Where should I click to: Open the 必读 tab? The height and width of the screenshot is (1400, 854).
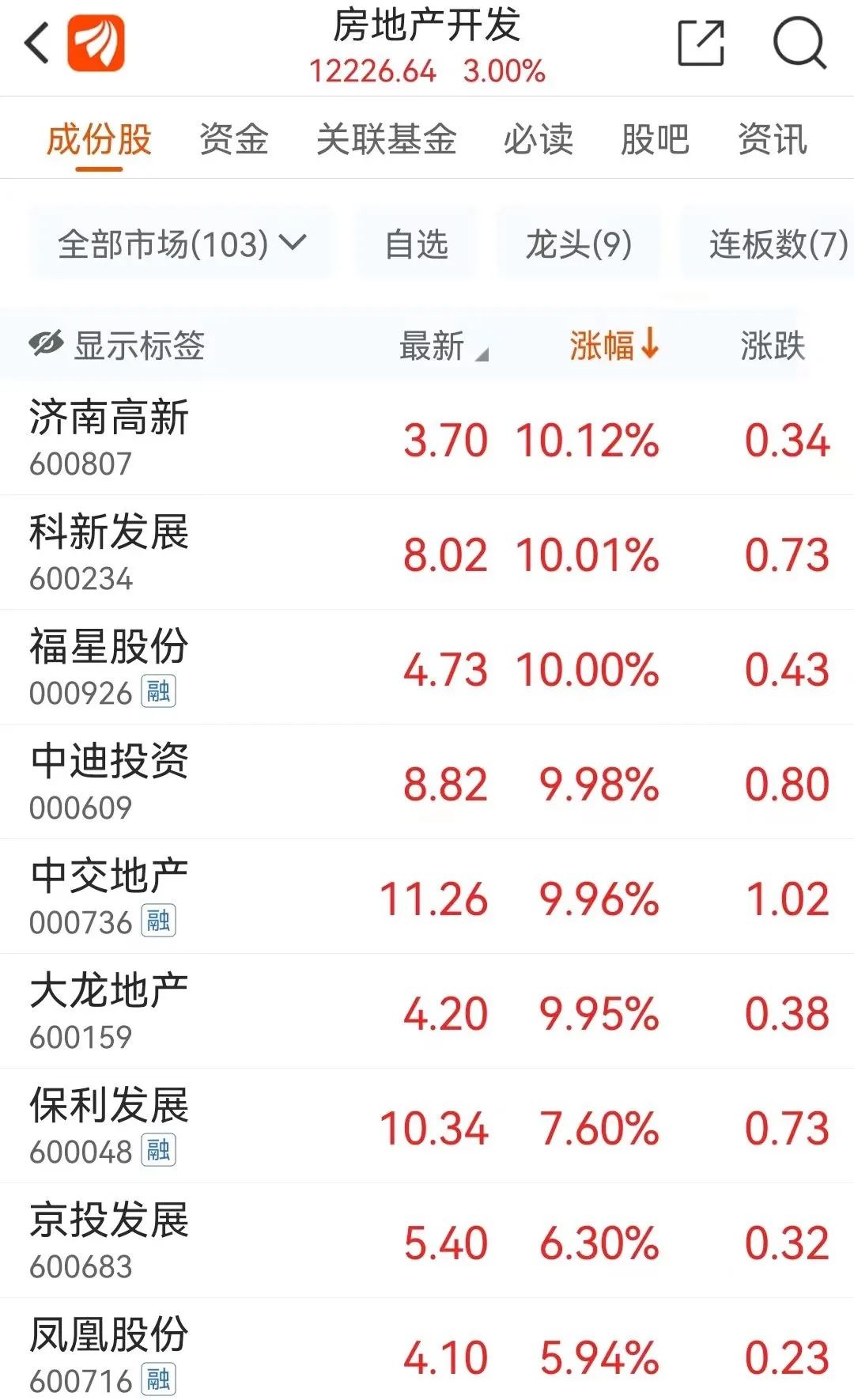point(538,140)
